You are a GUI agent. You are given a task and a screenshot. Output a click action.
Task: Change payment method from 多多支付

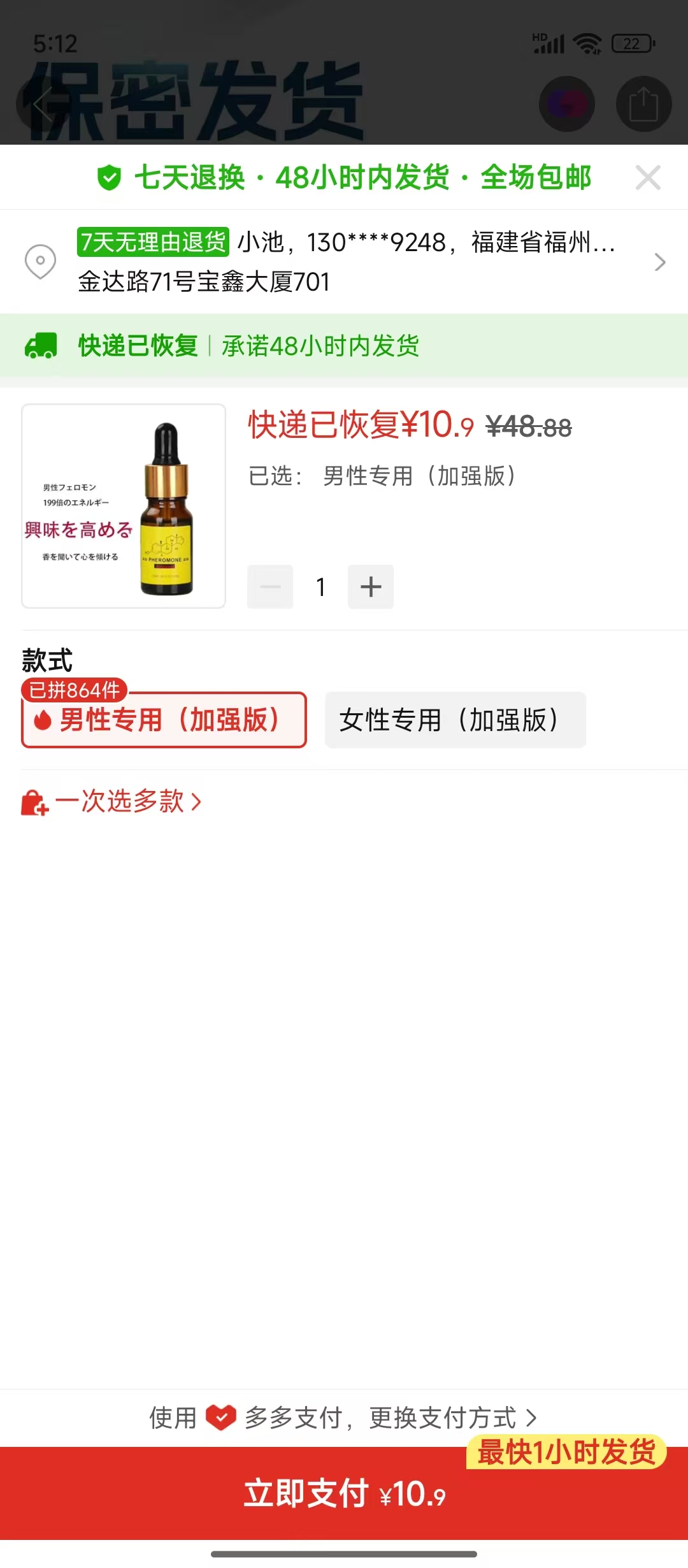pyautogui.click(x=344, y=1418)
